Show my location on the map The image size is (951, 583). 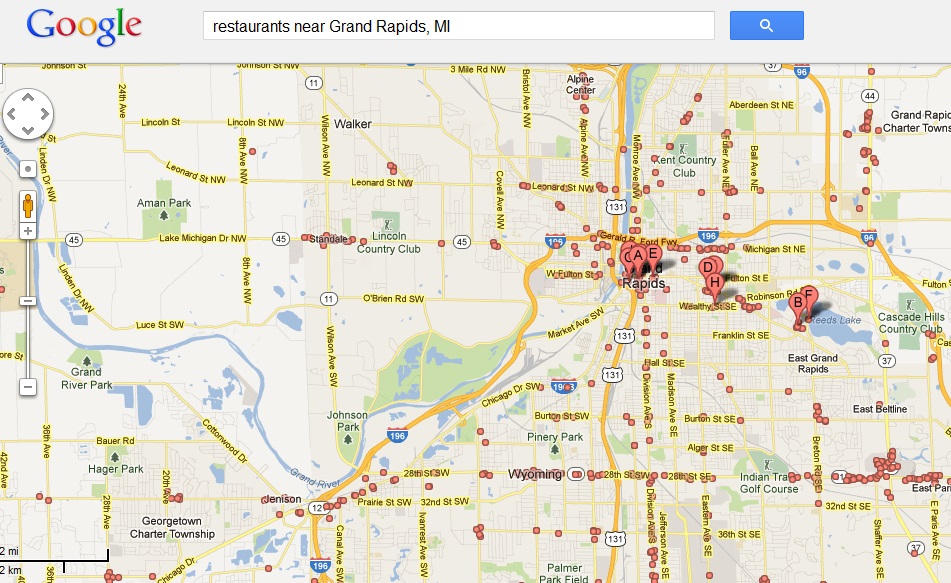(28, 169)
